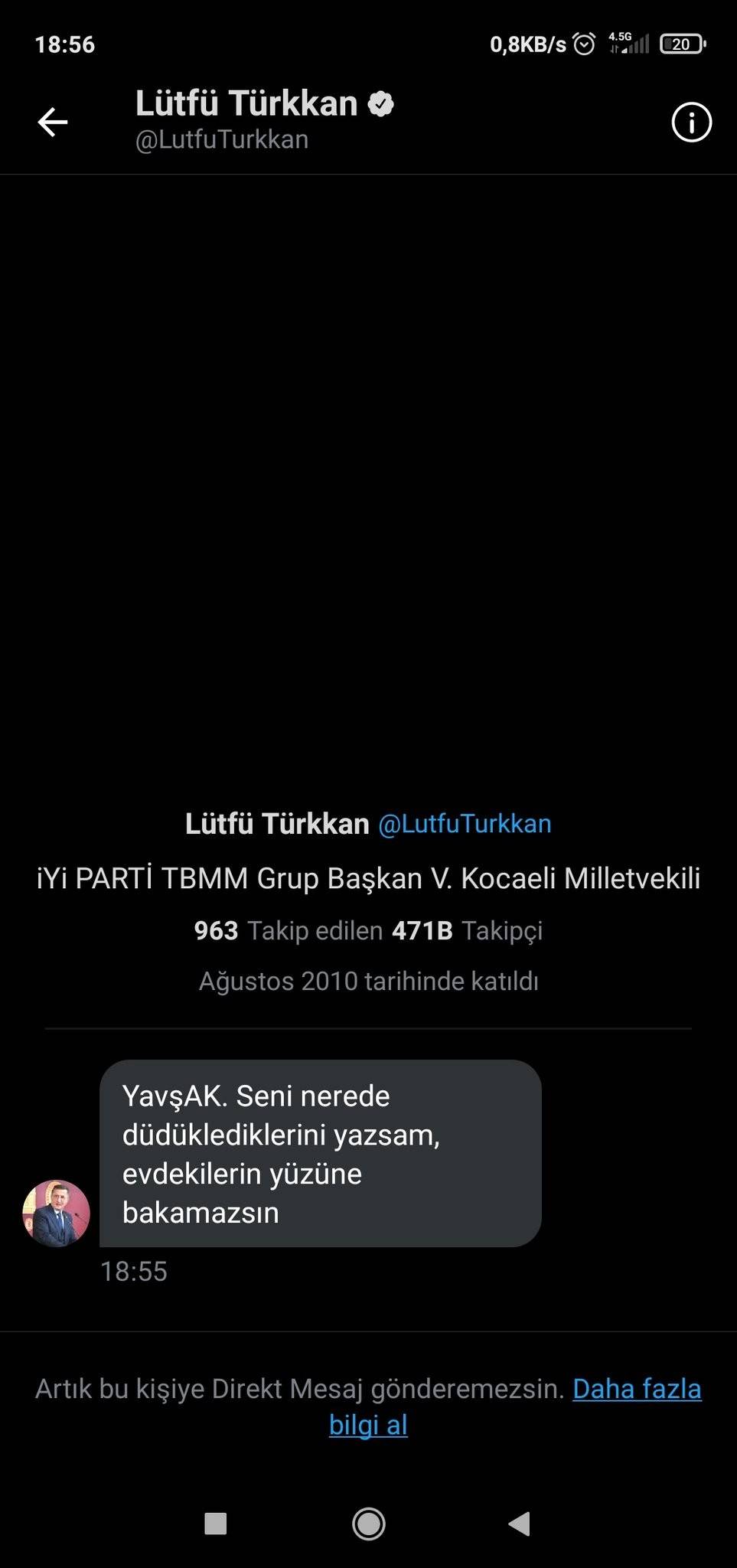The image size is (737, 1568).
Task: Open the @LutfuTurkkan profile link
Action: [465, 824]
